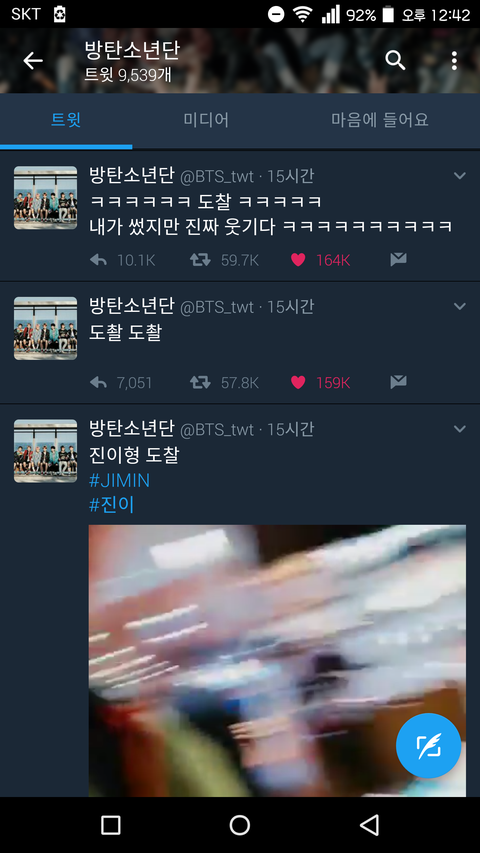Expand the dropdown arrow on '진이형 도찰' tweet
This screenshot has height=853, width=480.
coord(460,429)
